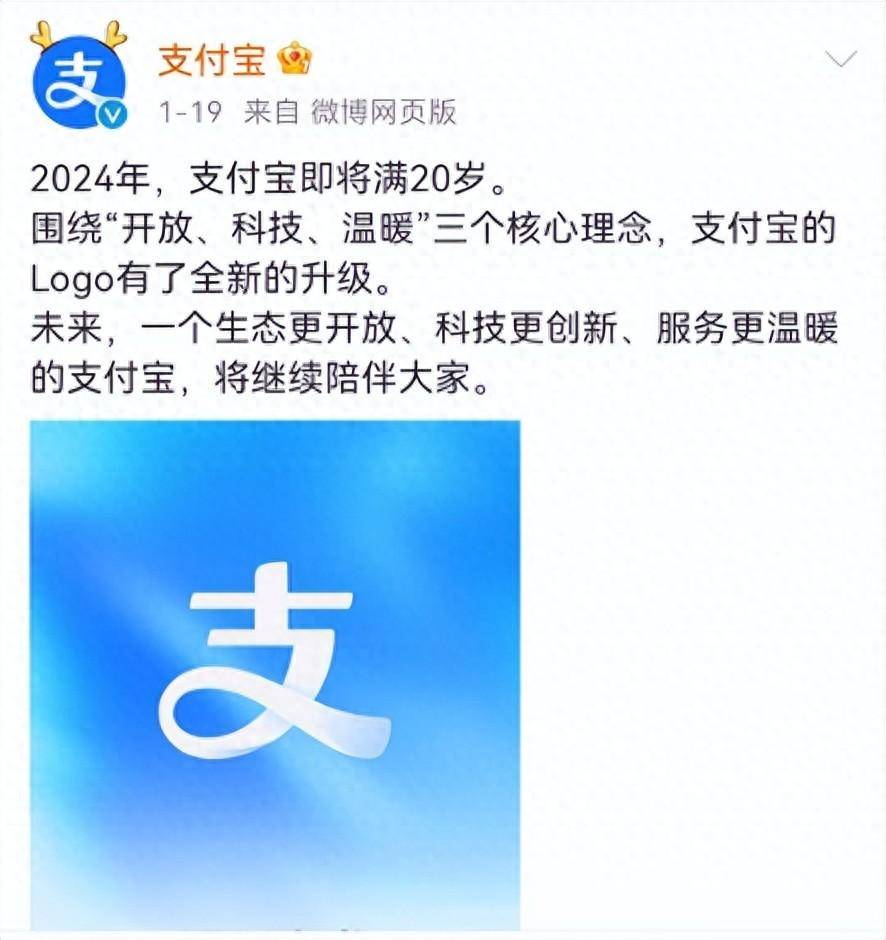Expand the post options chevron
Viewport: 886px width, 940px height.
pyautogui.click(x=839, y=59)
